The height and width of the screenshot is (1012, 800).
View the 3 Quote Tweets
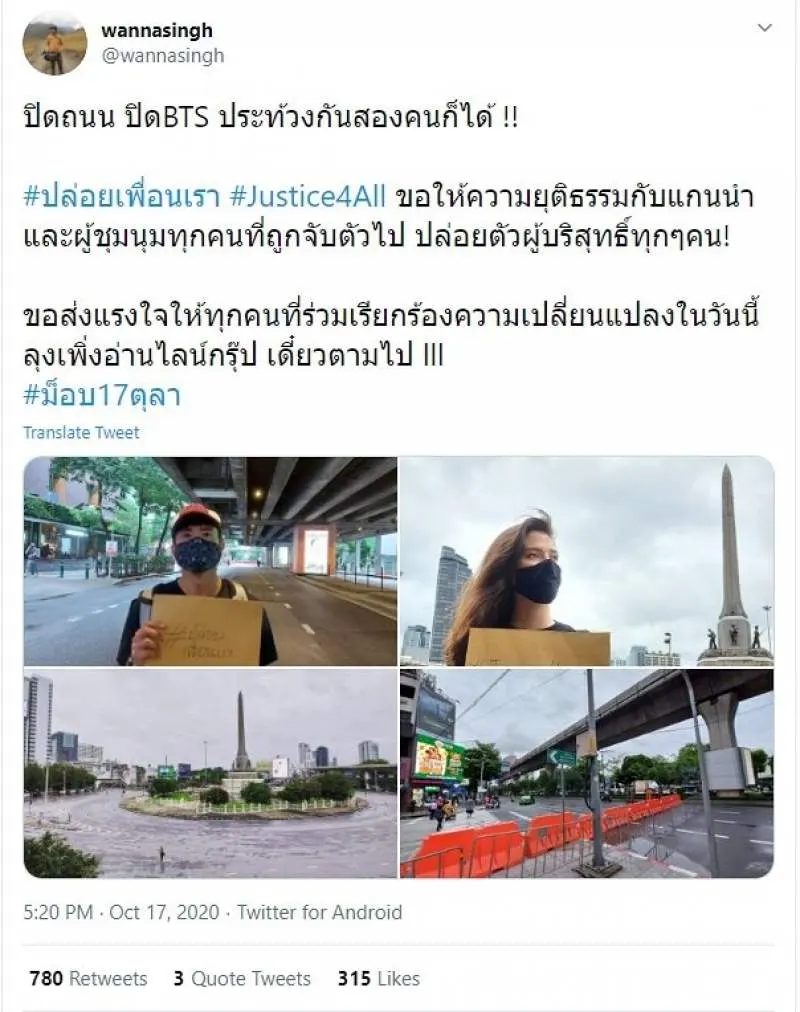tap(241, 978)
